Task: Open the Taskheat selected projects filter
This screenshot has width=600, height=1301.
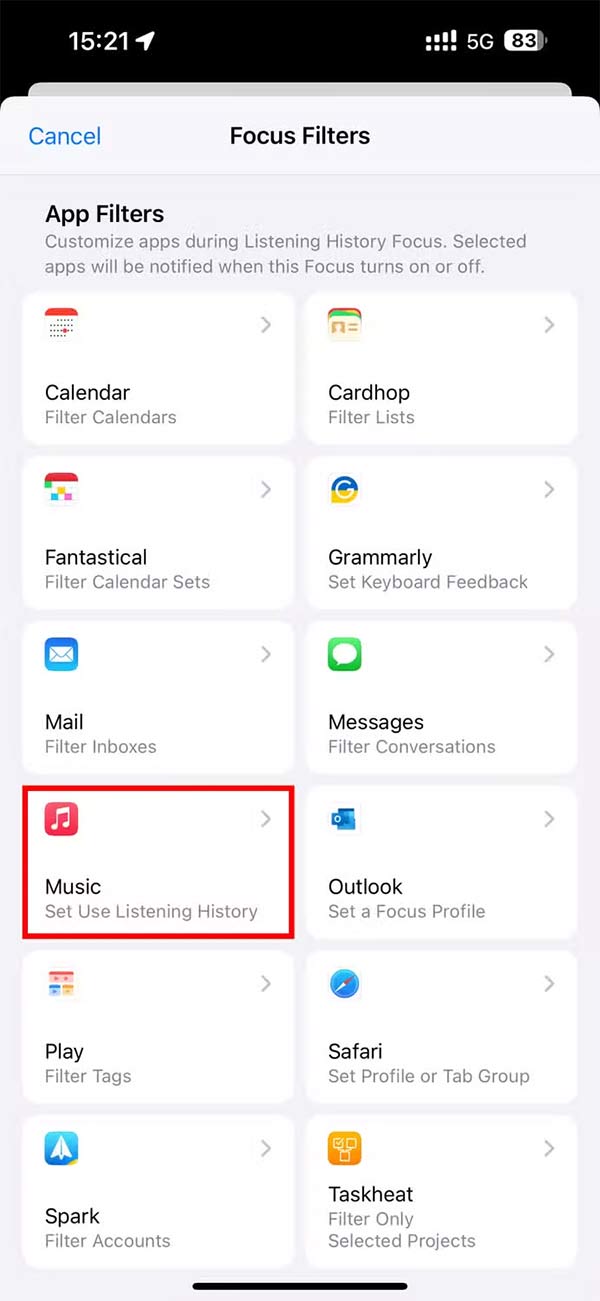Action: pyautogui.click(x=441, y=1191)
